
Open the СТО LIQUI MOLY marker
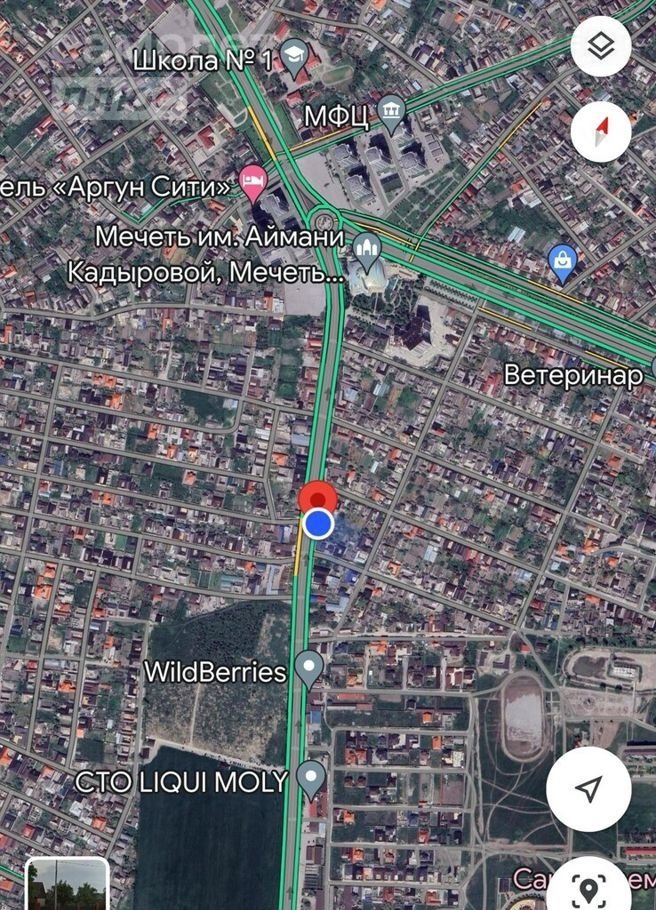click(x=312, y=776)
